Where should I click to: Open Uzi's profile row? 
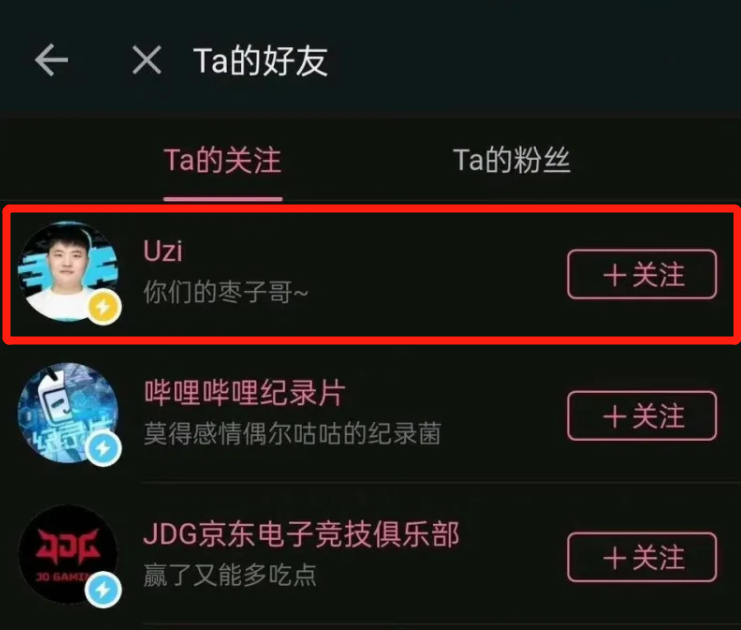[300, 272]
